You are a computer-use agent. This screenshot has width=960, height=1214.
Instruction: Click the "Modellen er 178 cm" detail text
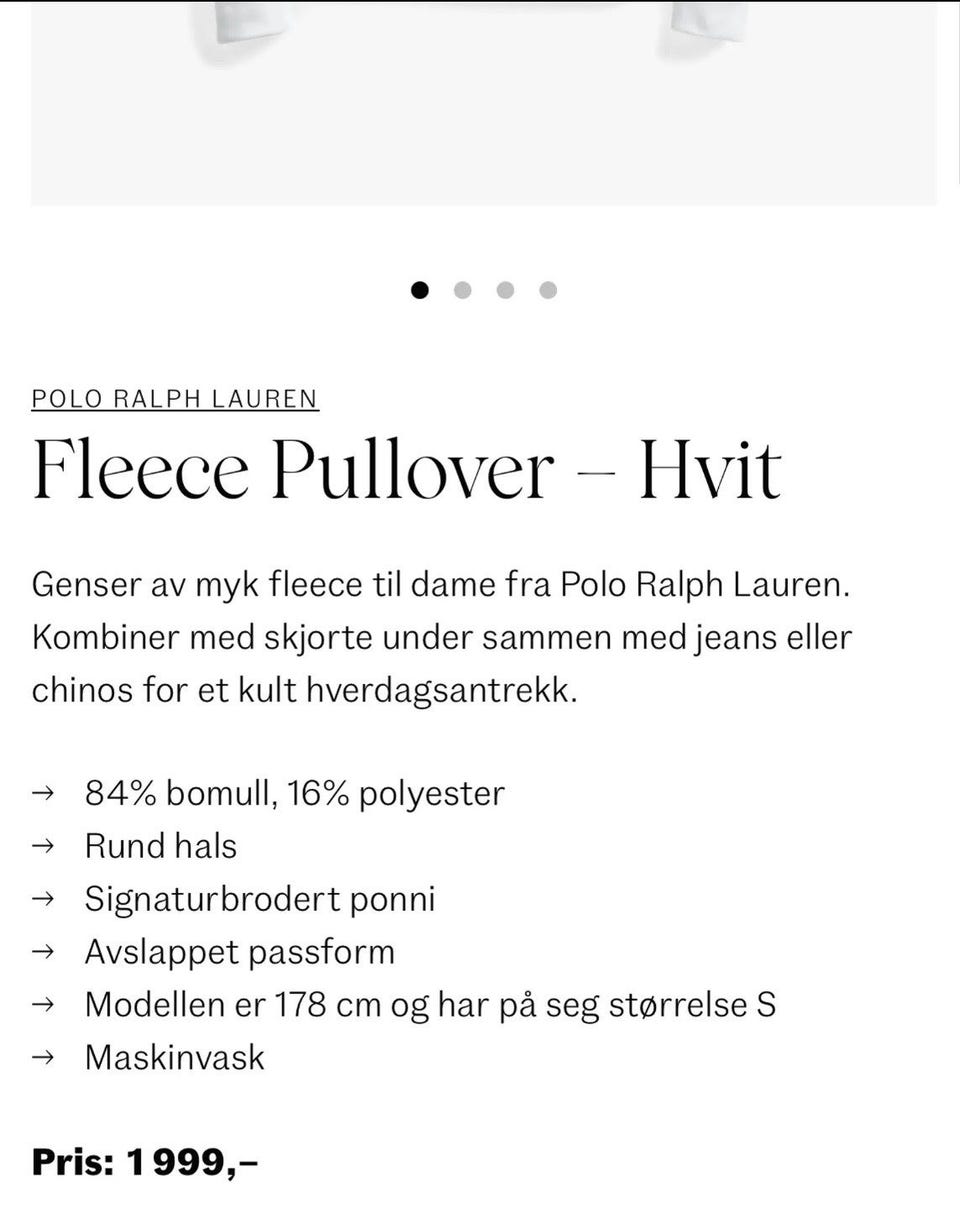(431, 1004)
